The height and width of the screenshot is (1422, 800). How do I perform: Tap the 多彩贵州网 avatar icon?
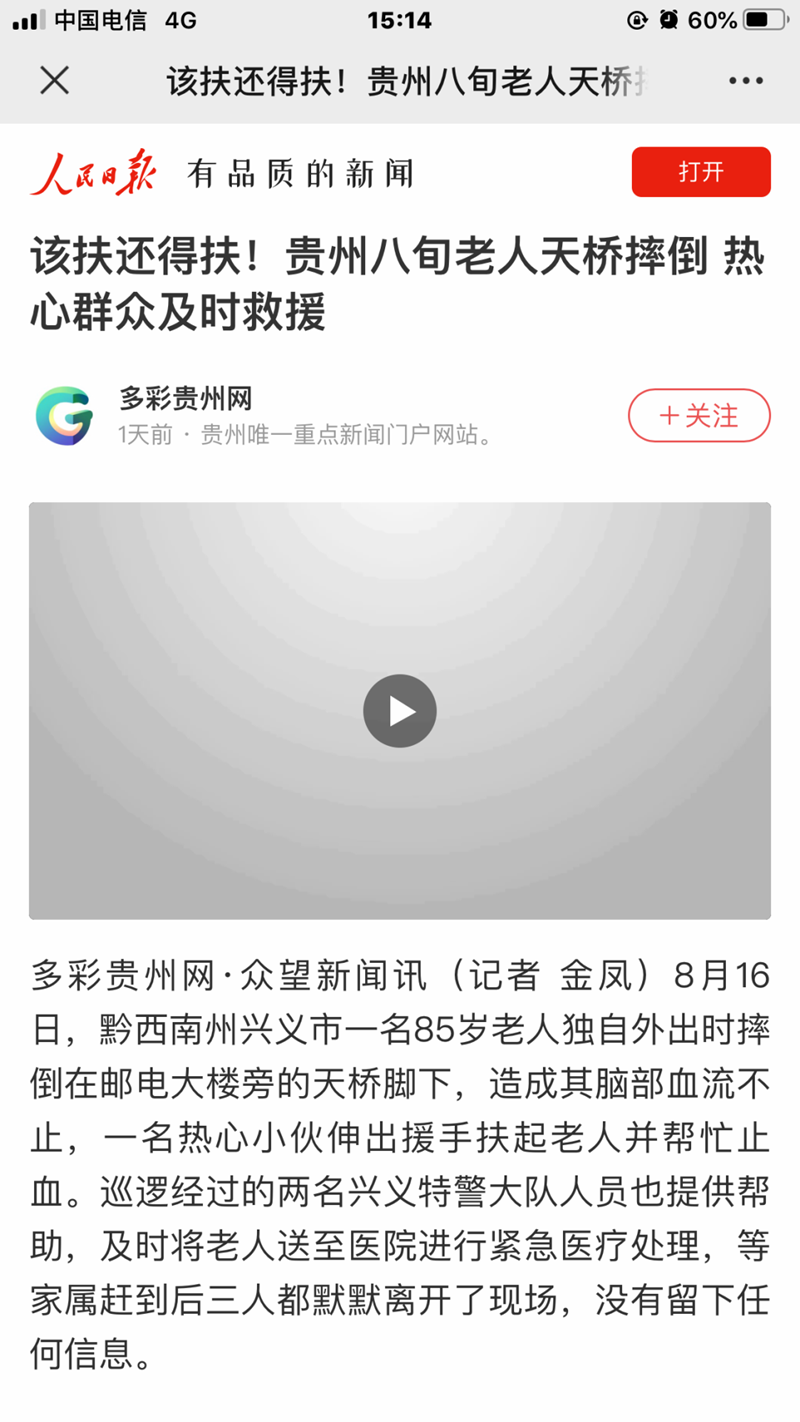point(64,415)
